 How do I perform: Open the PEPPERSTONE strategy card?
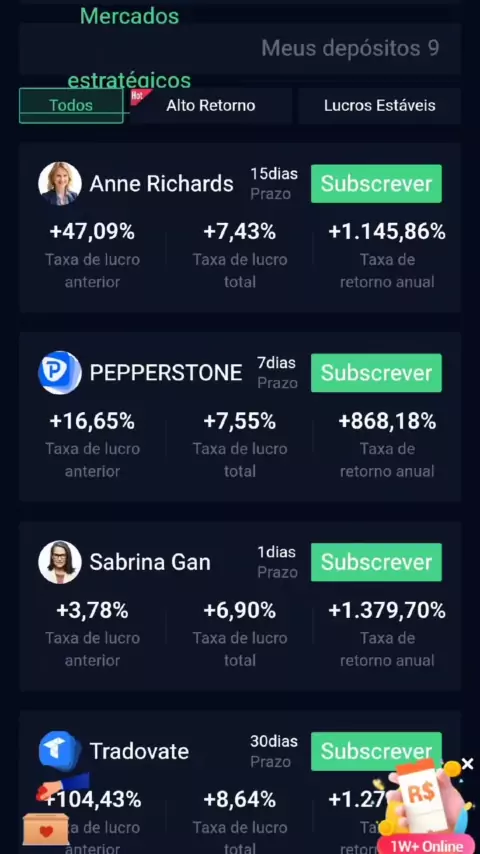[240, 417]
